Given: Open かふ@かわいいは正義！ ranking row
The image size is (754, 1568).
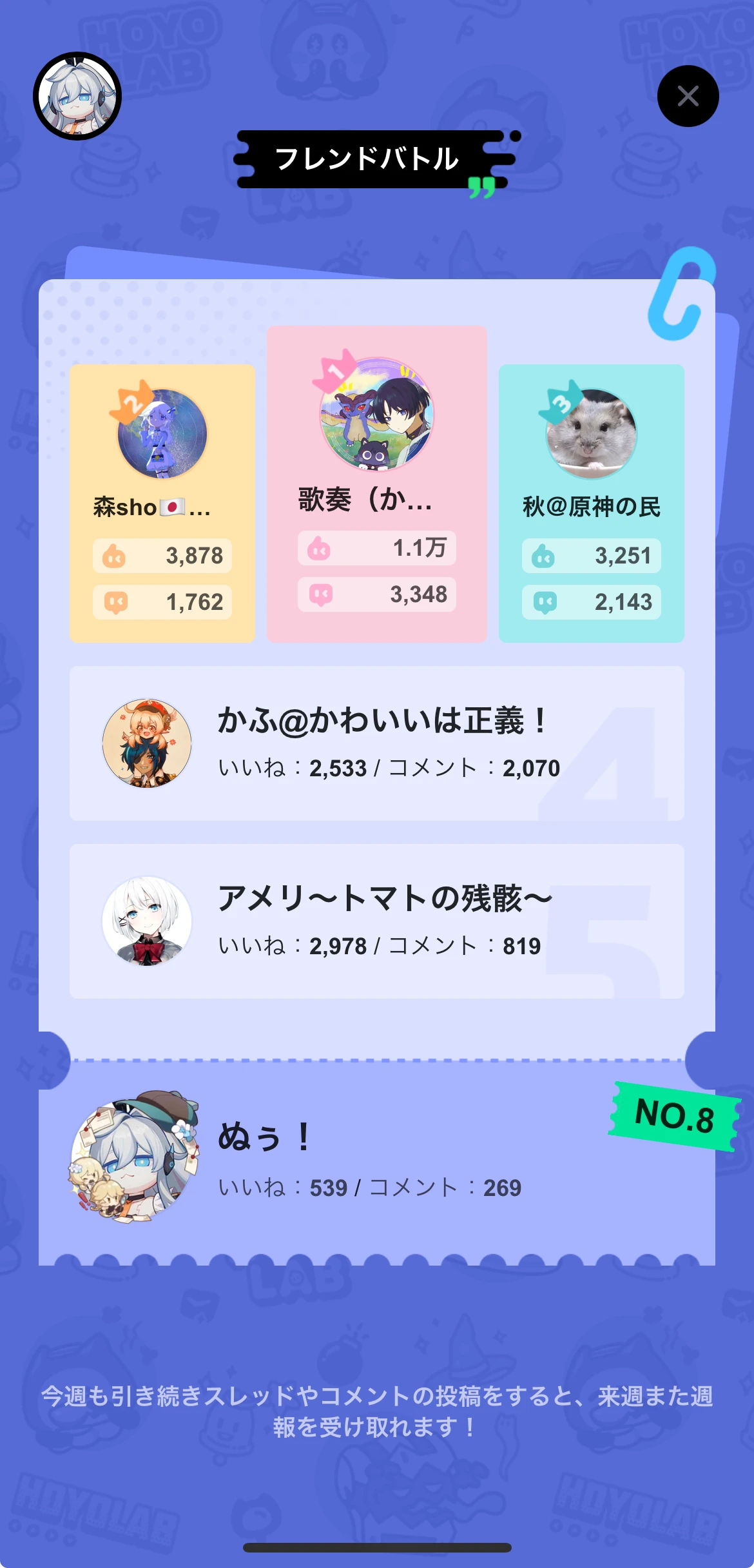Looking at the screenshot, I should click(x=376, y=743).
